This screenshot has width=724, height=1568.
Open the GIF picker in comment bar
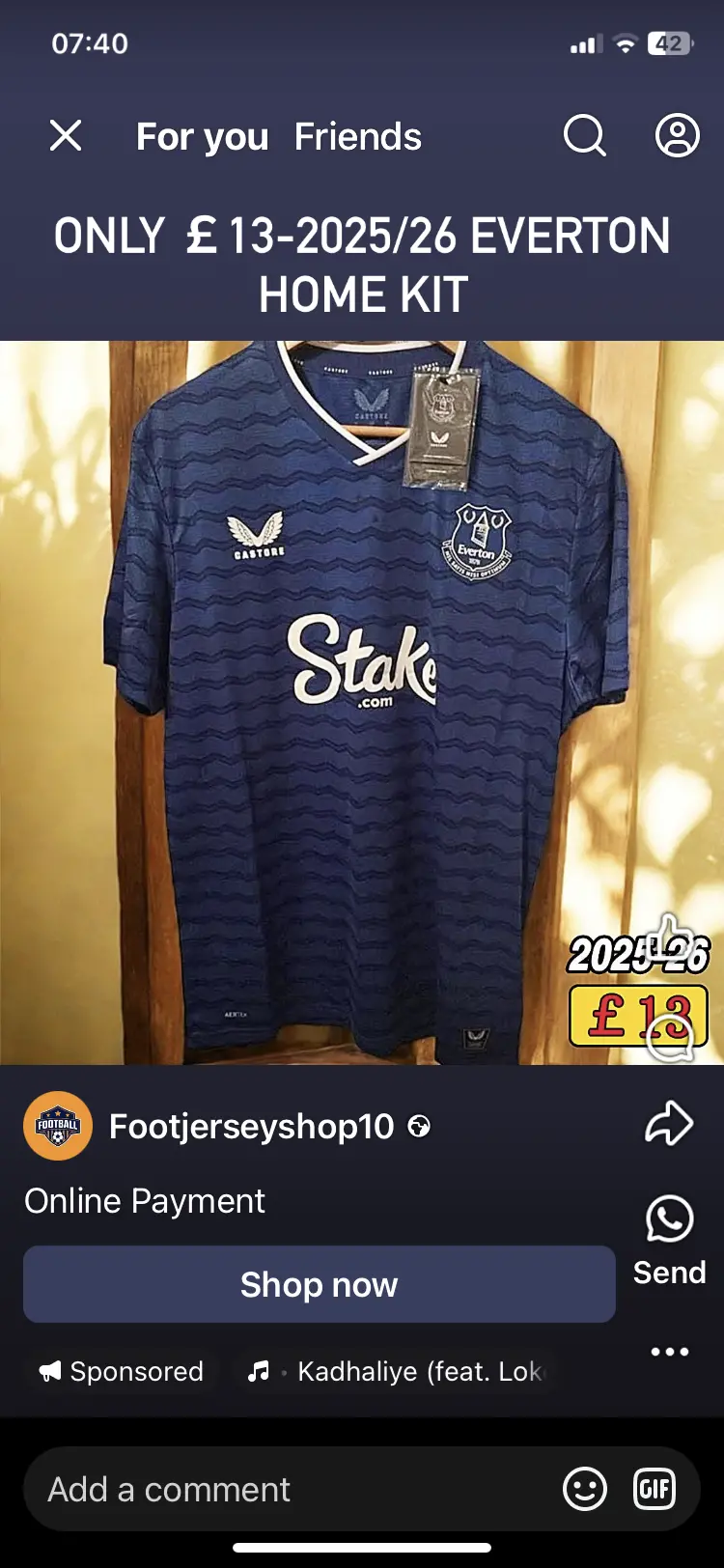point(654,1489)
